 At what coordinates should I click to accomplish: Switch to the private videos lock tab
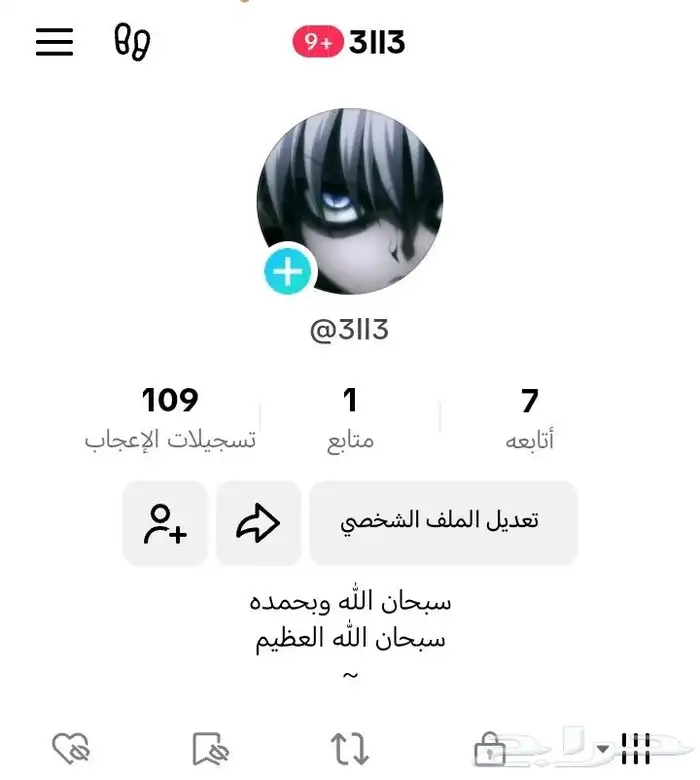(489, 747)
